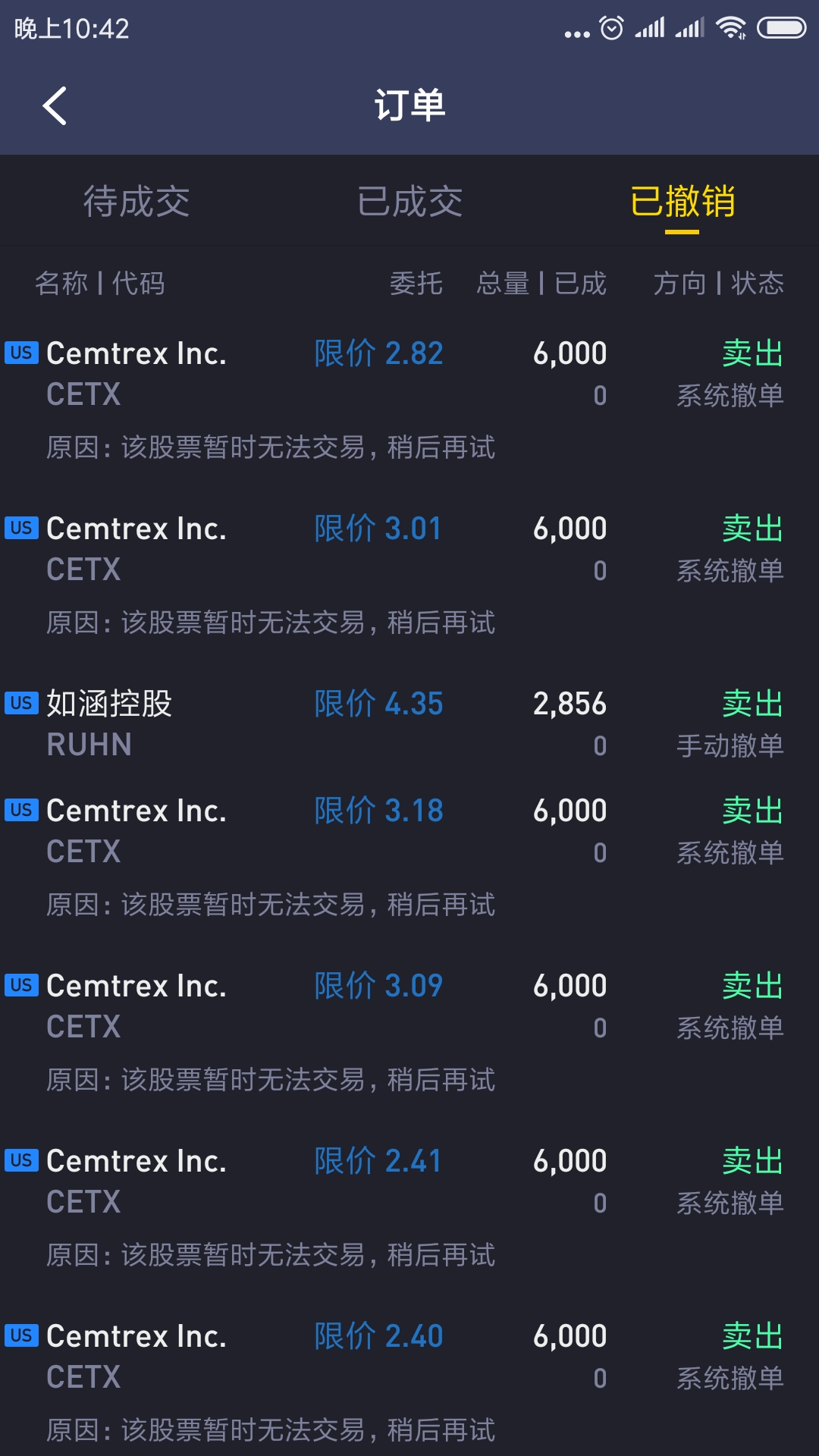
Task: Open the CETX order at 限价 3.01
Action: pyautogui.click(x=409, y=575)
